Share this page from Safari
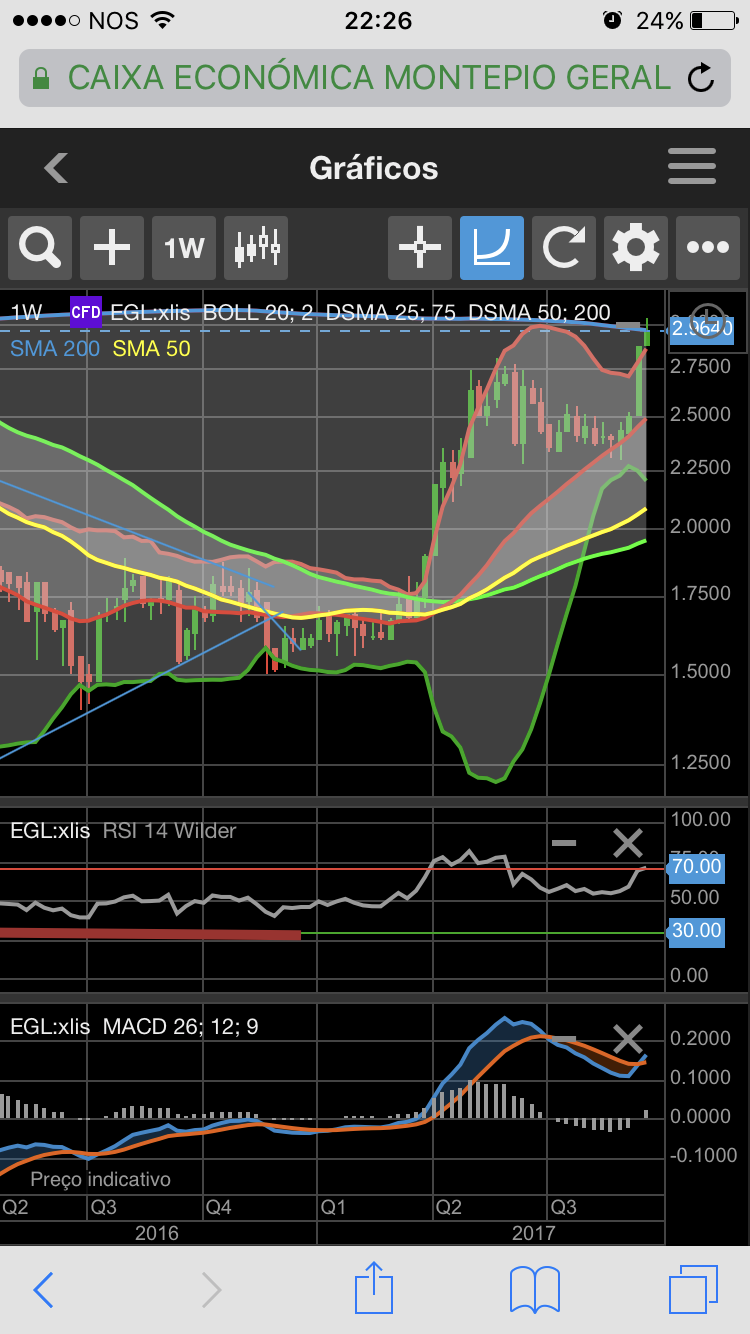The height and width of the screenshot is (1334, 750). (373, 1288)
